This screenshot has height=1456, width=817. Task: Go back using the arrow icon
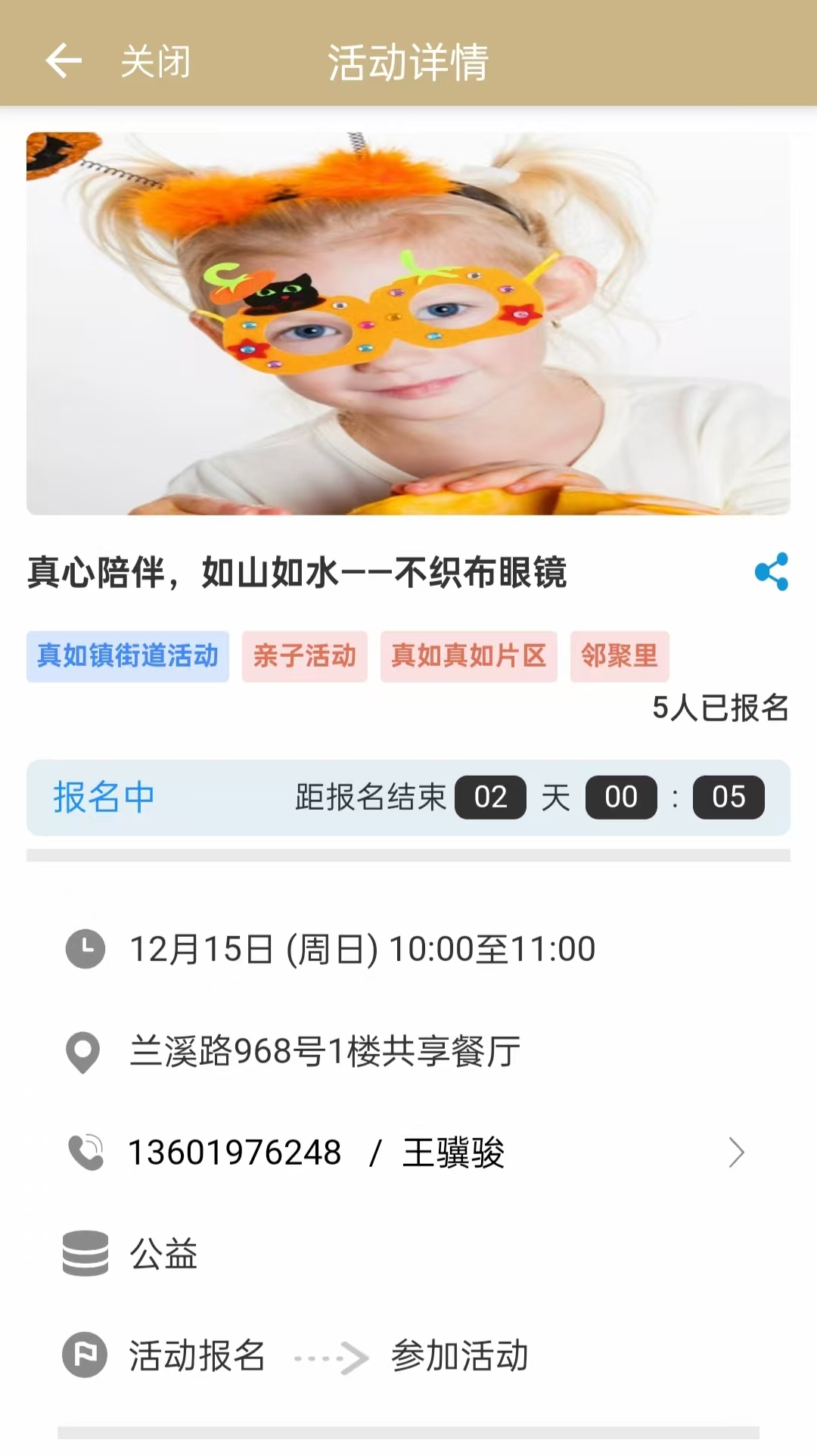[64, 61]
